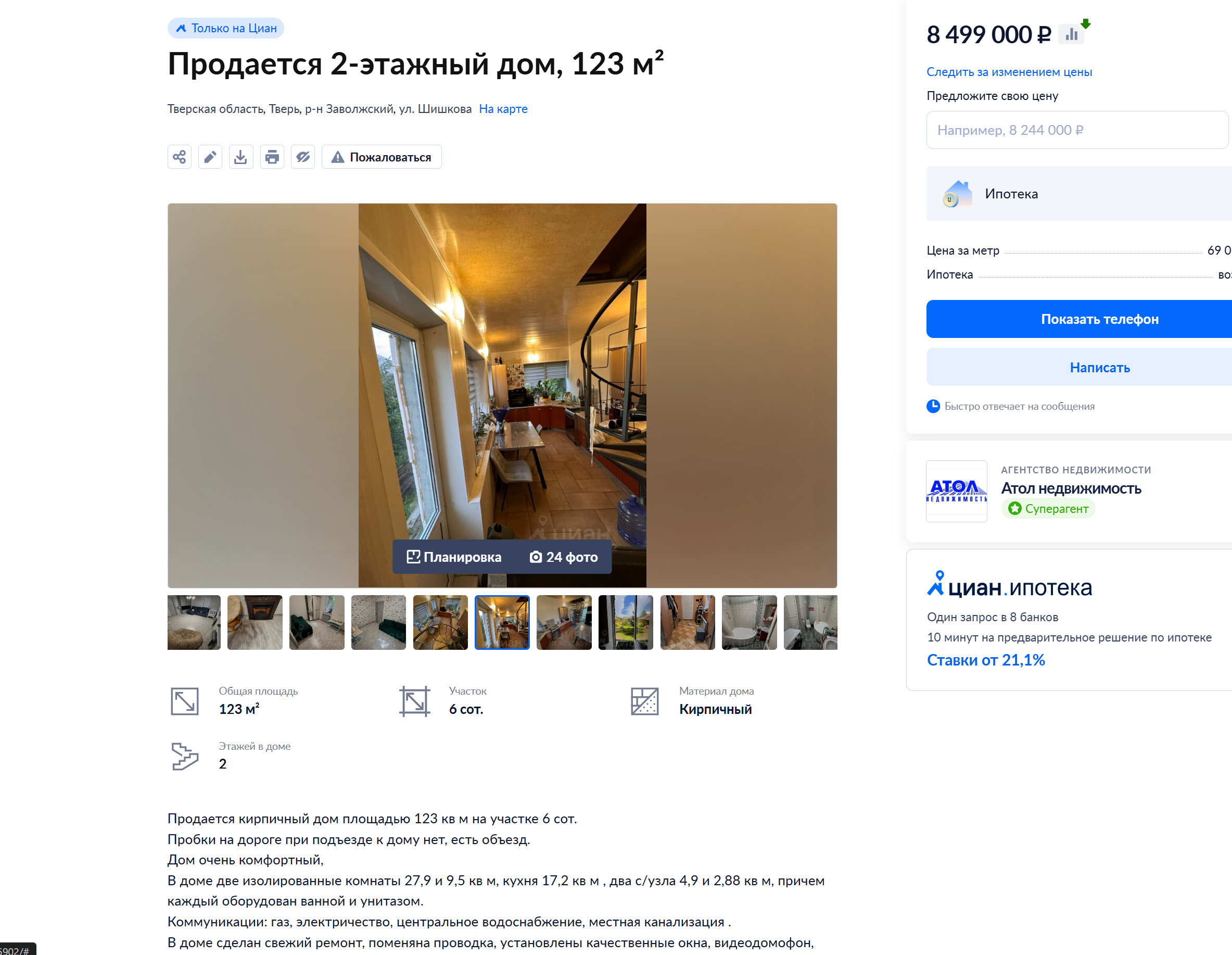This screenshot has width=1232, height=955.
Task: Tap the Пожаловаться button
Action: 382,157
